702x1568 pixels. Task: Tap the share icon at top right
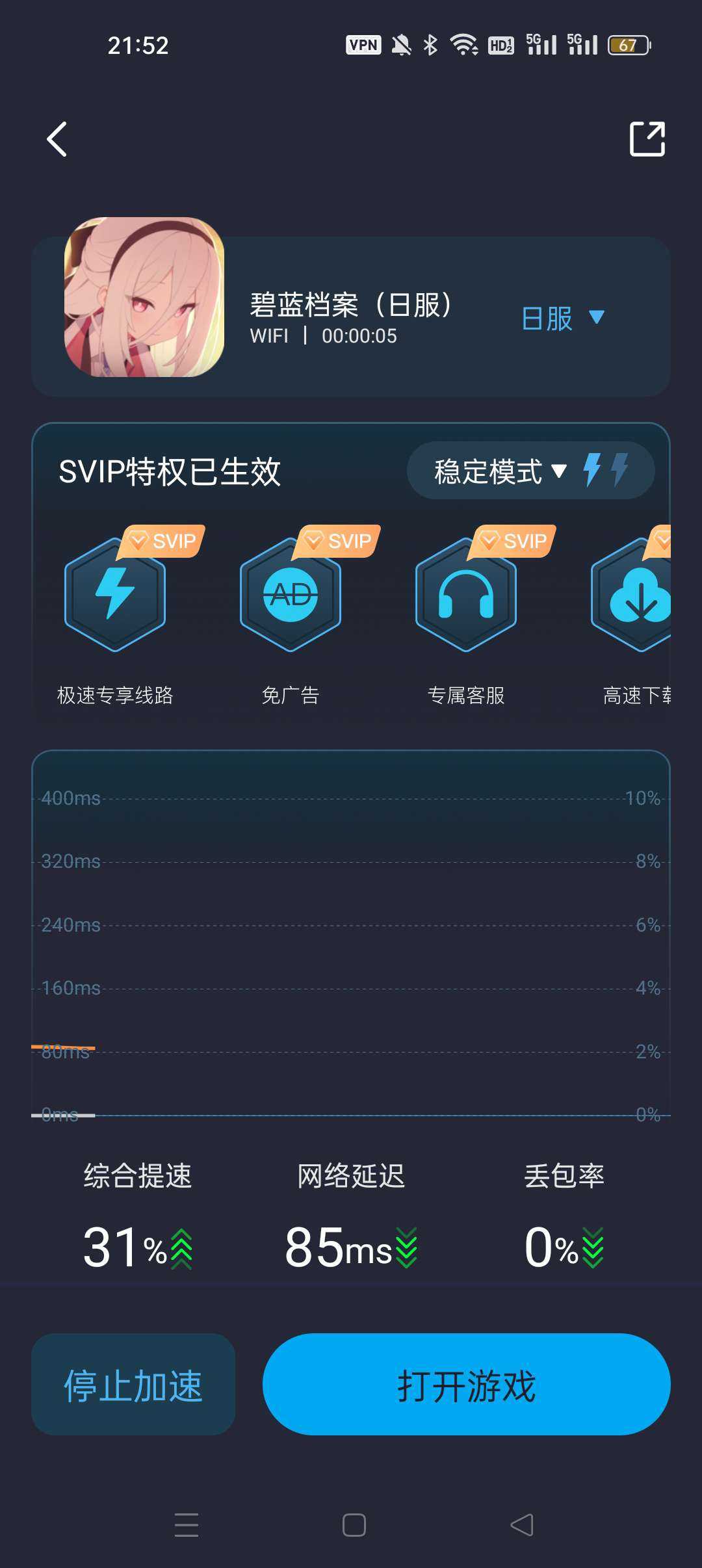(647, 139)
